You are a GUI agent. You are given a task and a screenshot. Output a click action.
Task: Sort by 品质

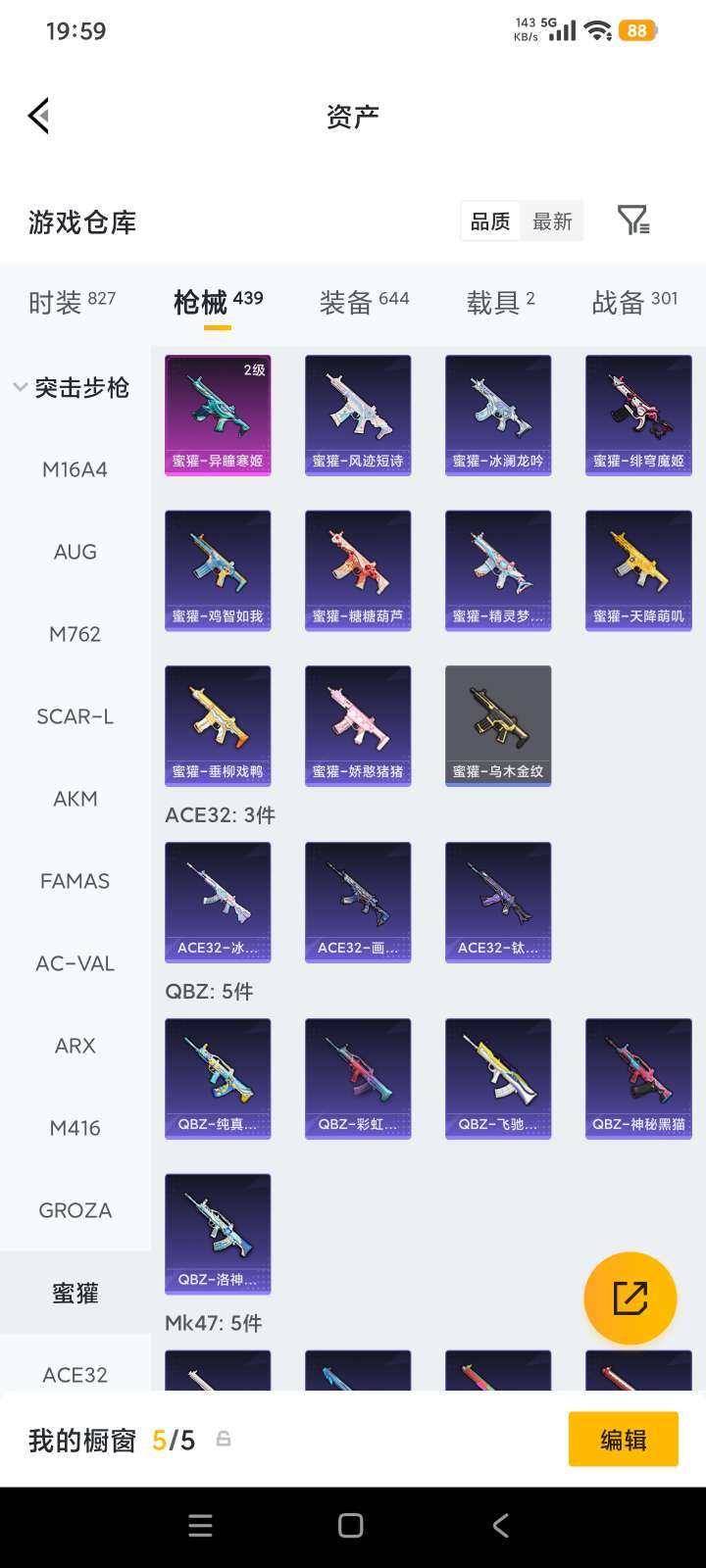coord(490,221)
